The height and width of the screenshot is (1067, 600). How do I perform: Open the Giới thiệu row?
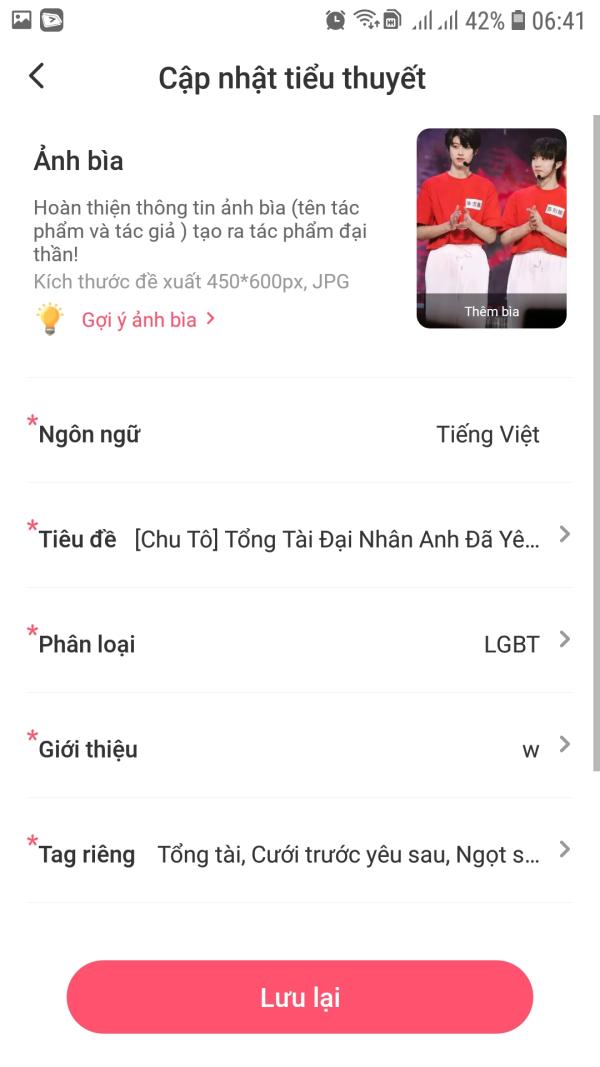300,749
